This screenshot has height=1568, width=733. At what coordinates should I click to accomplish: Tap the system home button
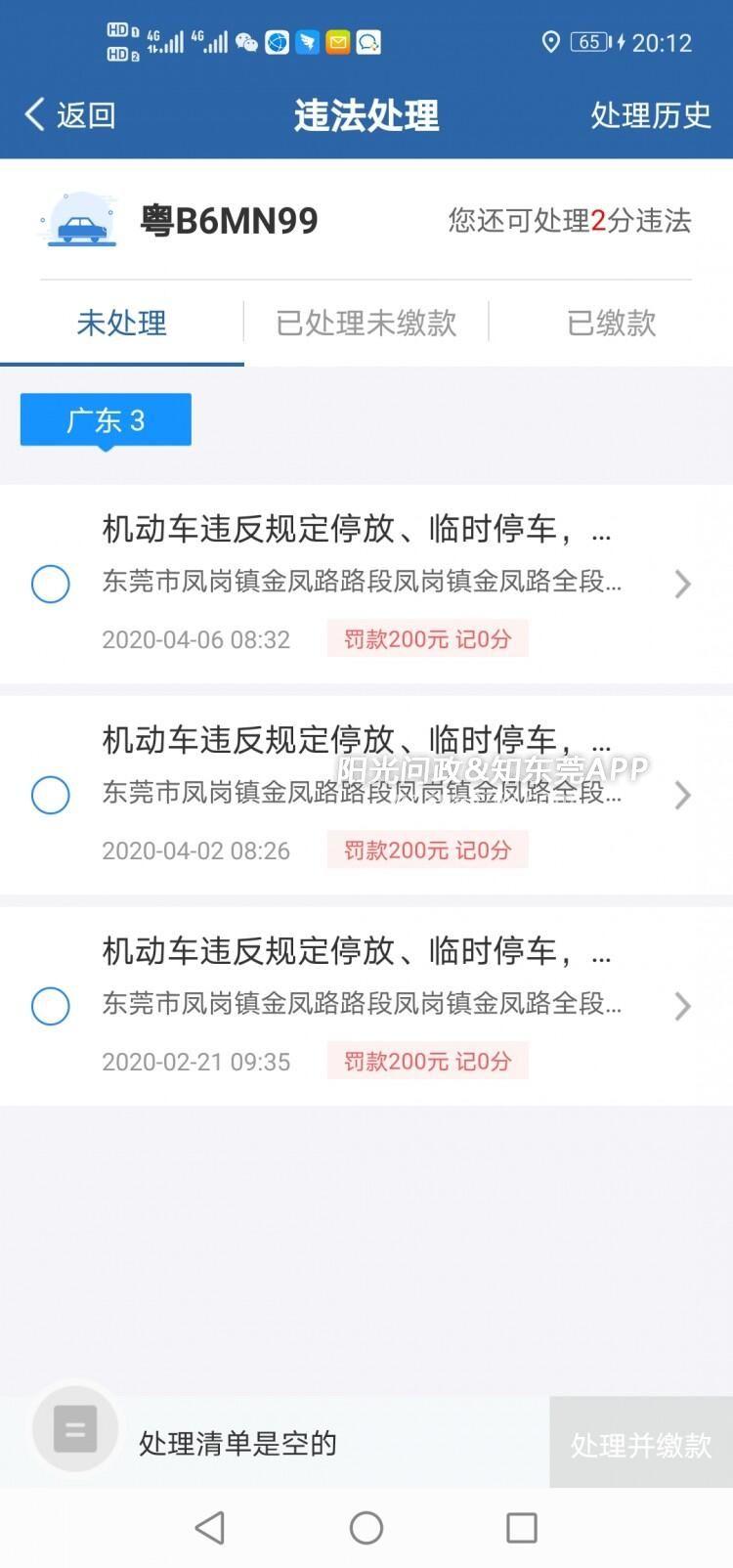(x=366, y=1528)
